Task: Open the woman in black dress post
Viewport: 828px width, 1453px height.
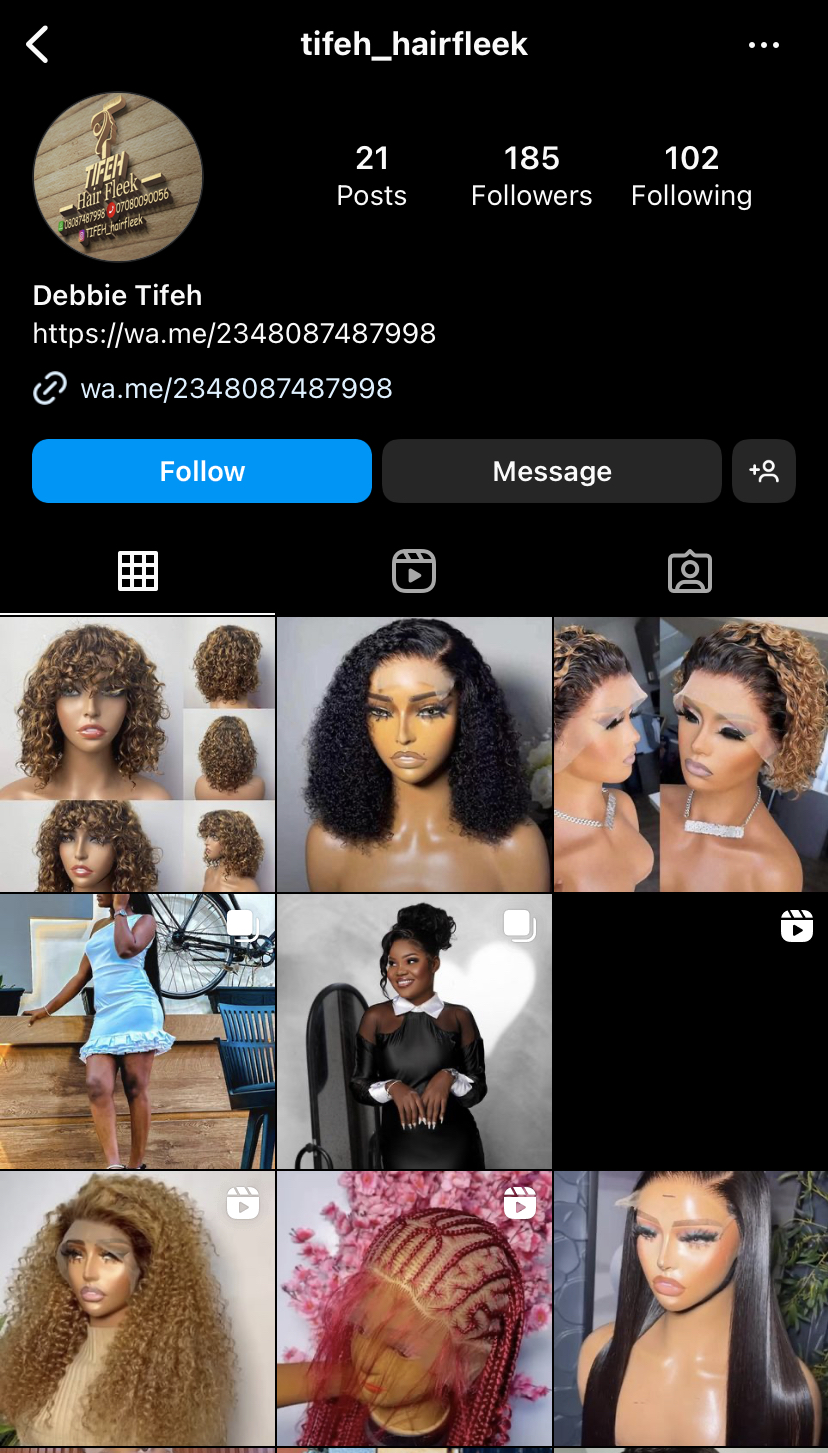Action: tap(414, 1031)
